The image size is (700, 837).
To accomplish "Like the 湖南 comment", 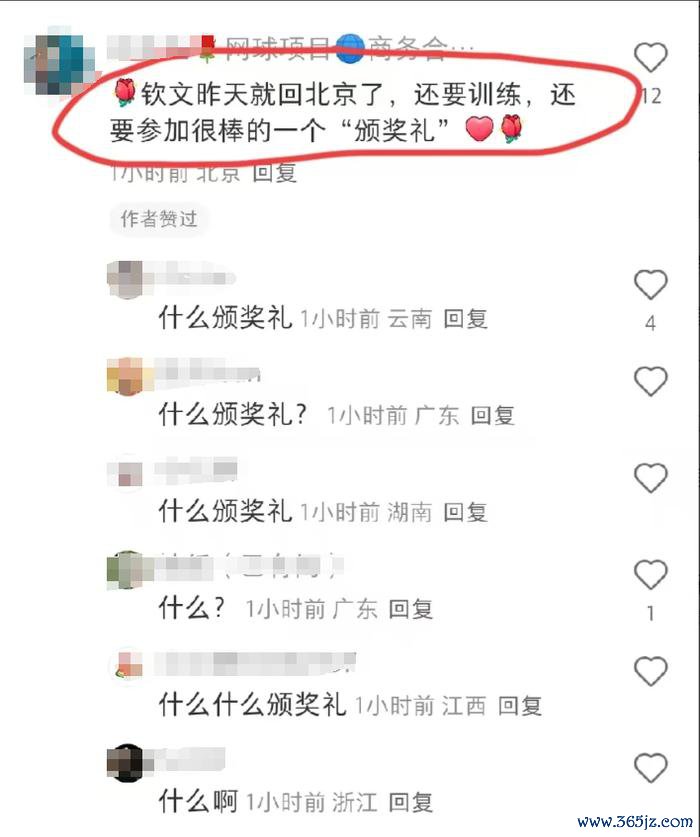I will 651,478.
